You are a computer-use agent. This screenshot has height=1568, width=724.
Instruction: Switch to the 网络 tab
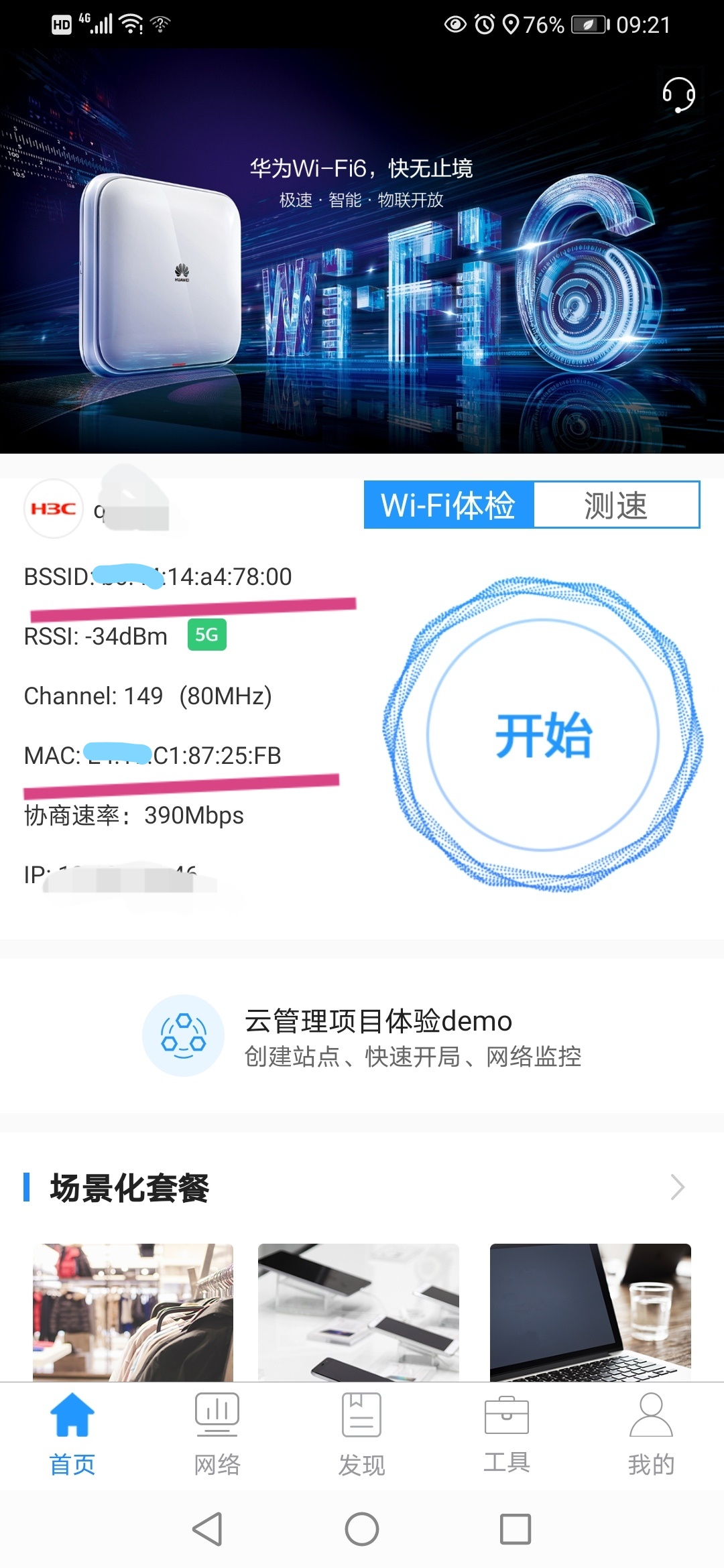[217, 1434]
